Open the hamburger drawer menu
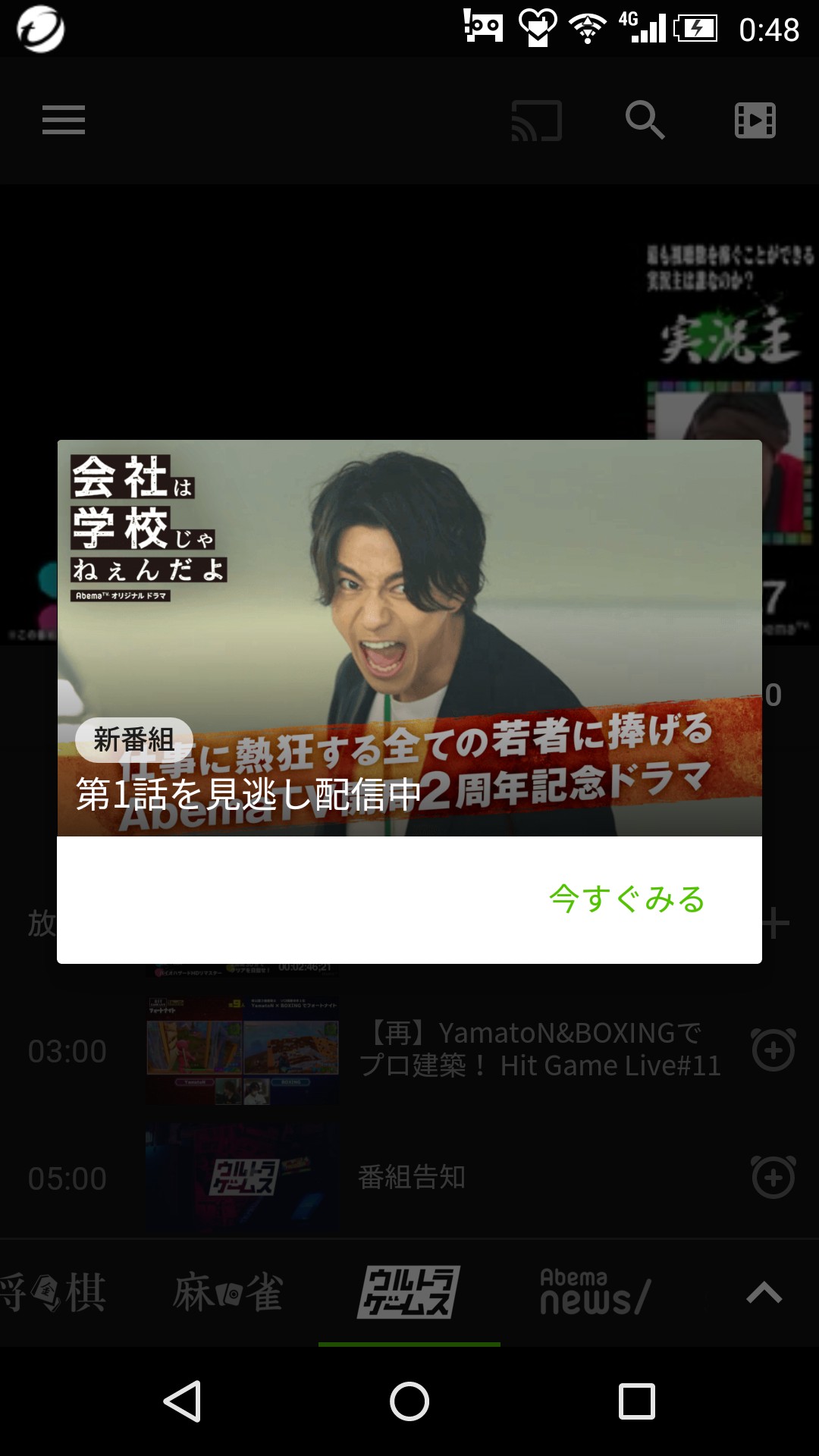This screenshot has width=819, height=1456. point(64,120)
